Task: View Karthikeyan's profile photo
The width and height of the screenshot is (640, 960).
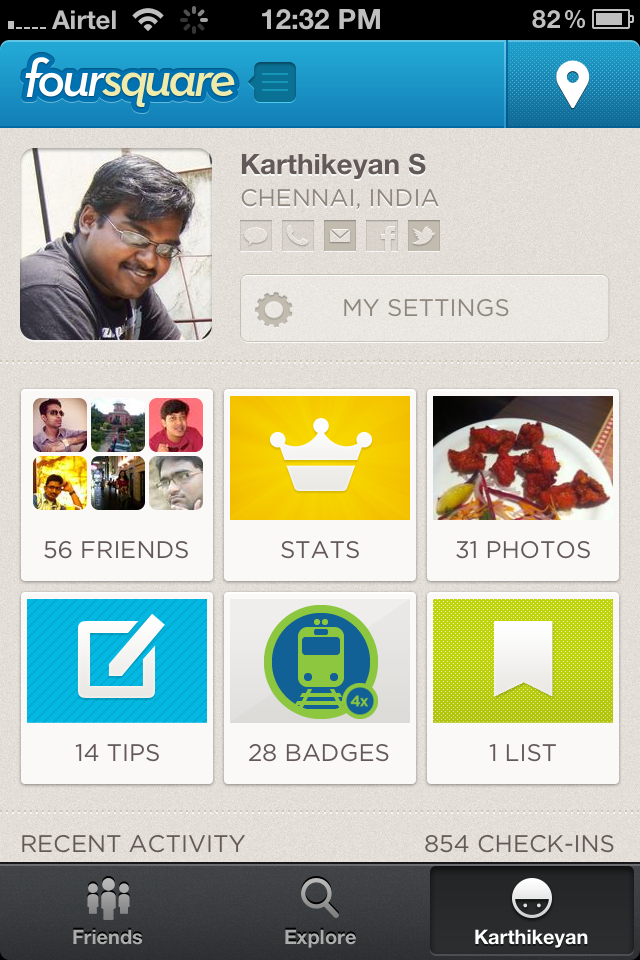Action: coord(116,244)
